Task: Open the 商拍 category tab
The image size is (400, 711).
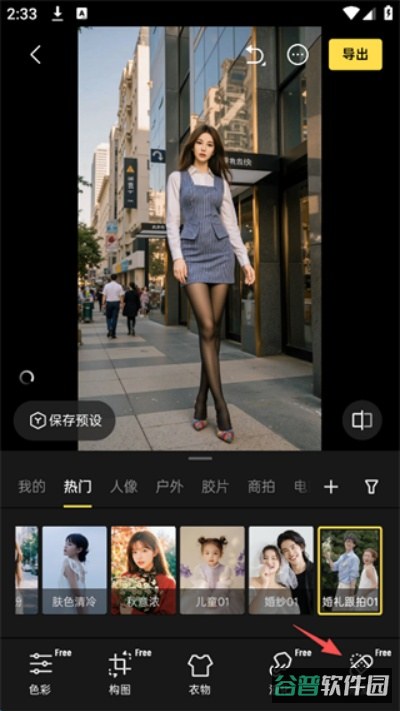Action: pos(261,487)
